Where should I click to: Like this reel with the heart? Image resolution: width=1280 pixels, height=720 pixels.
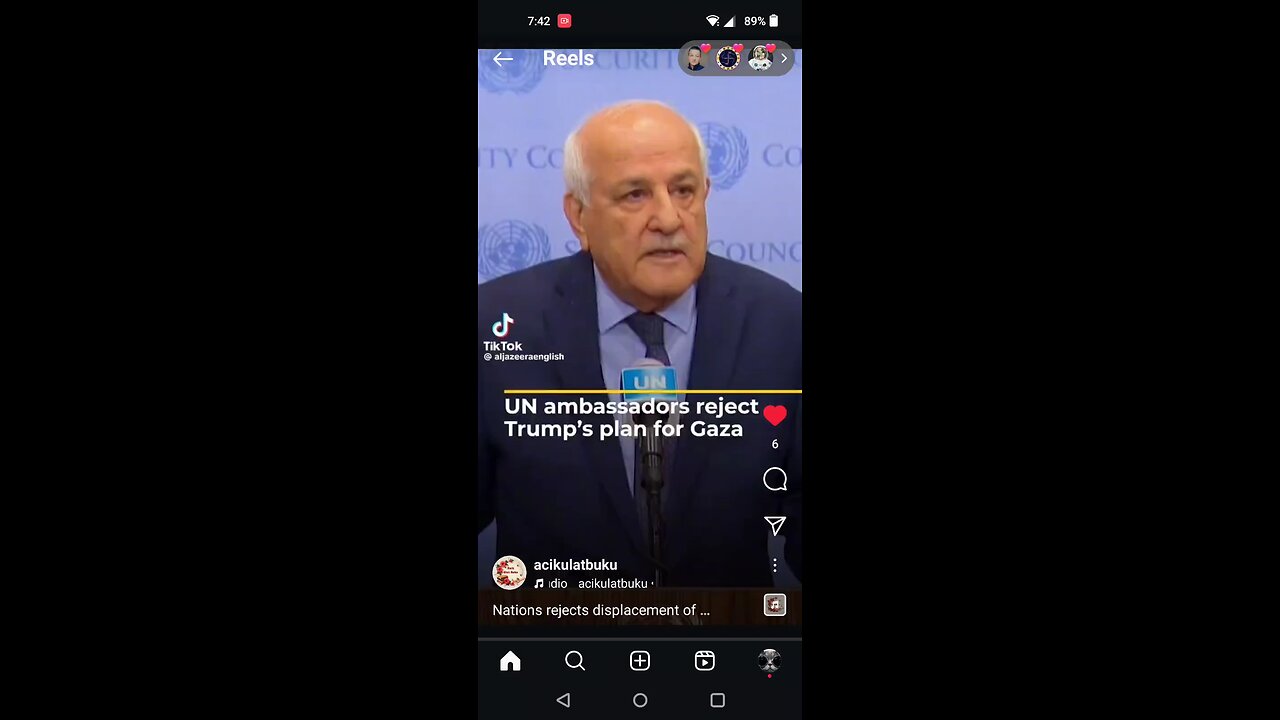(x=775, y=416)
